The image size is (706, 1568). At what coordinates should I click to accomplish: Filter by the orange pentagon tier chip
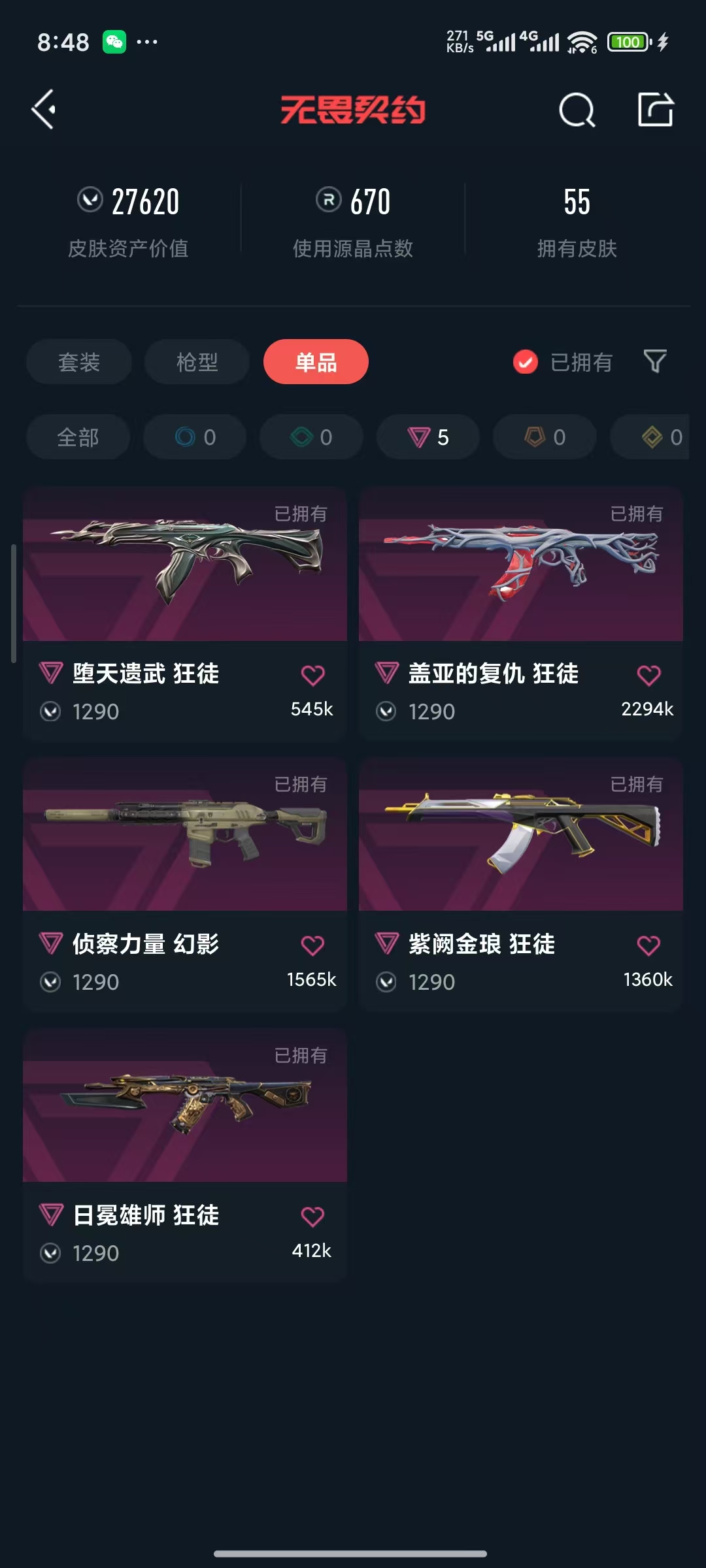point(545,436)
